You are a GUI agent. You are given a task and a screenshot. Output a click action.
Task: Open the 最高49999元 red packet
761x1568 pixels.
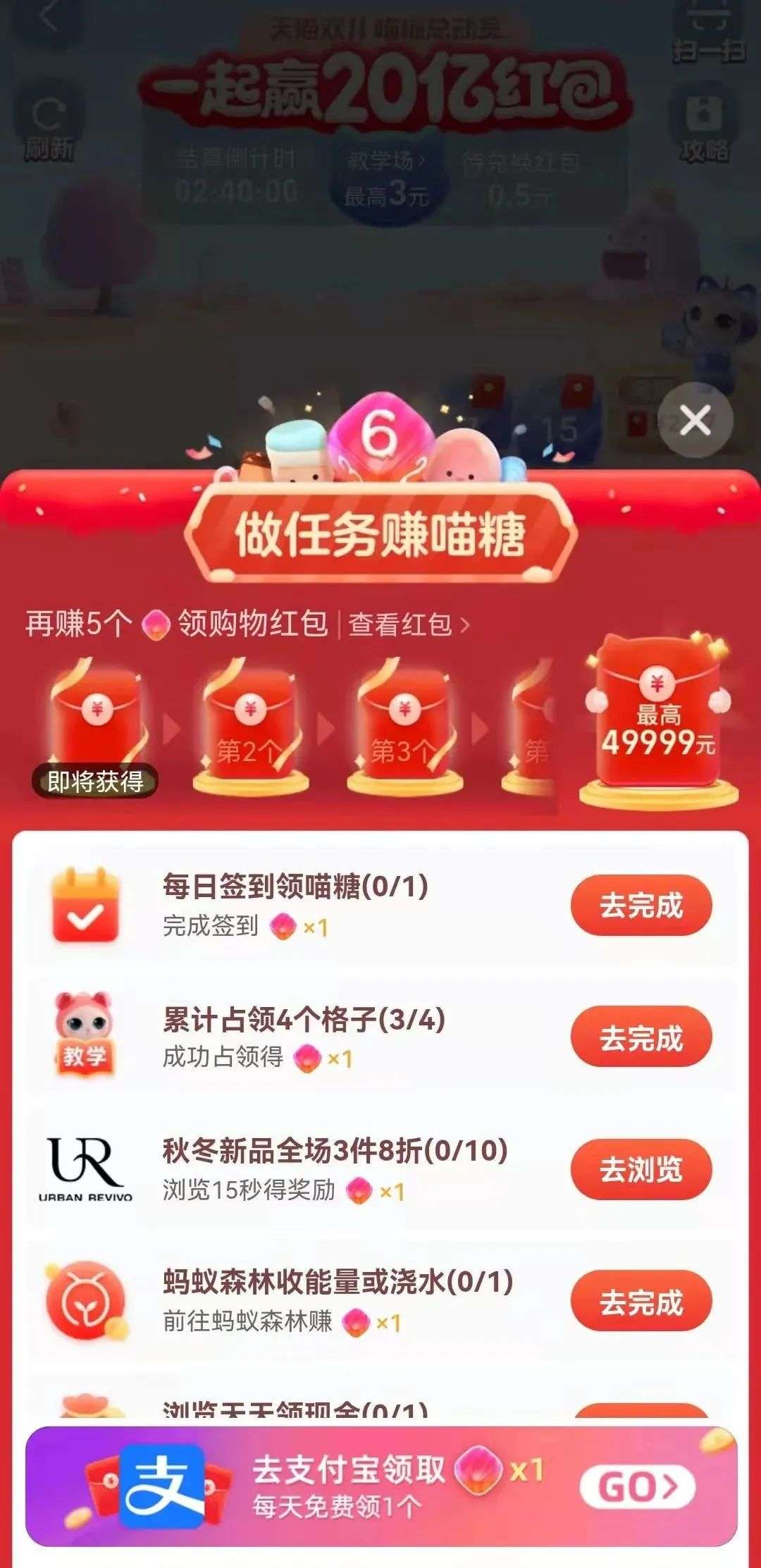[x=658, y=722]
